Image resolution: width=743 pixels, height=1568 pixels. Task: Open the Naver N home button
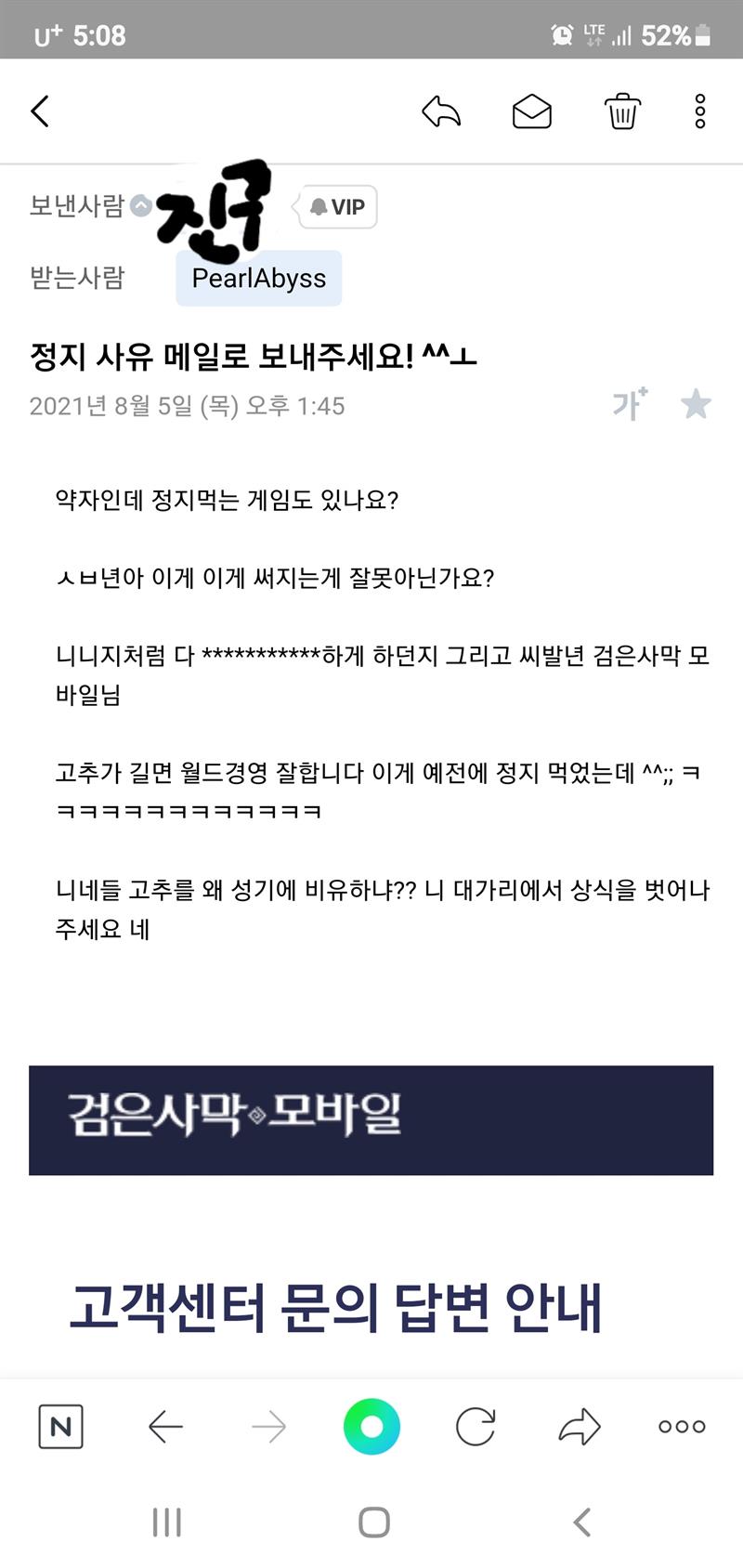click(x=60, y=1426)
